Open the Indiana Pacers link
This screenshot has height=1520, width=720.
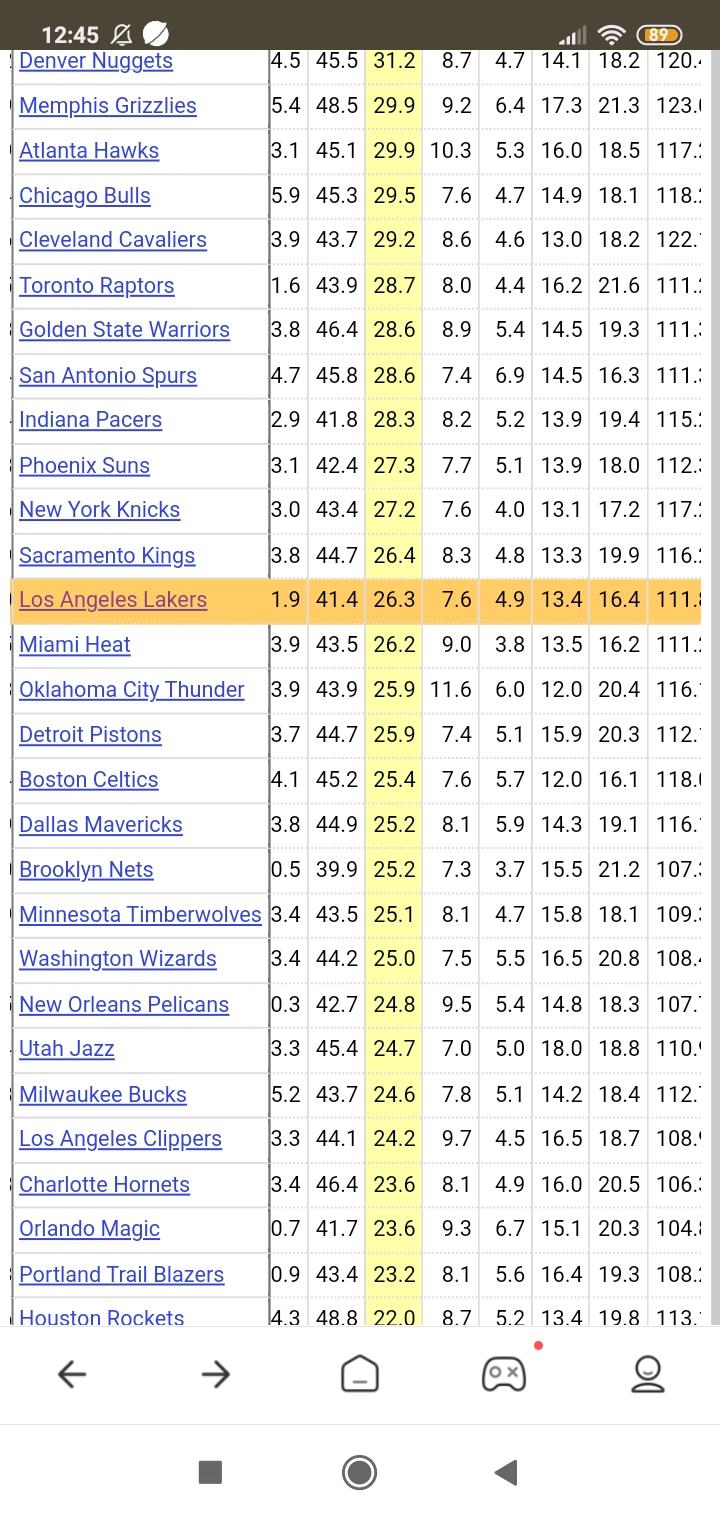coord(91,420)
